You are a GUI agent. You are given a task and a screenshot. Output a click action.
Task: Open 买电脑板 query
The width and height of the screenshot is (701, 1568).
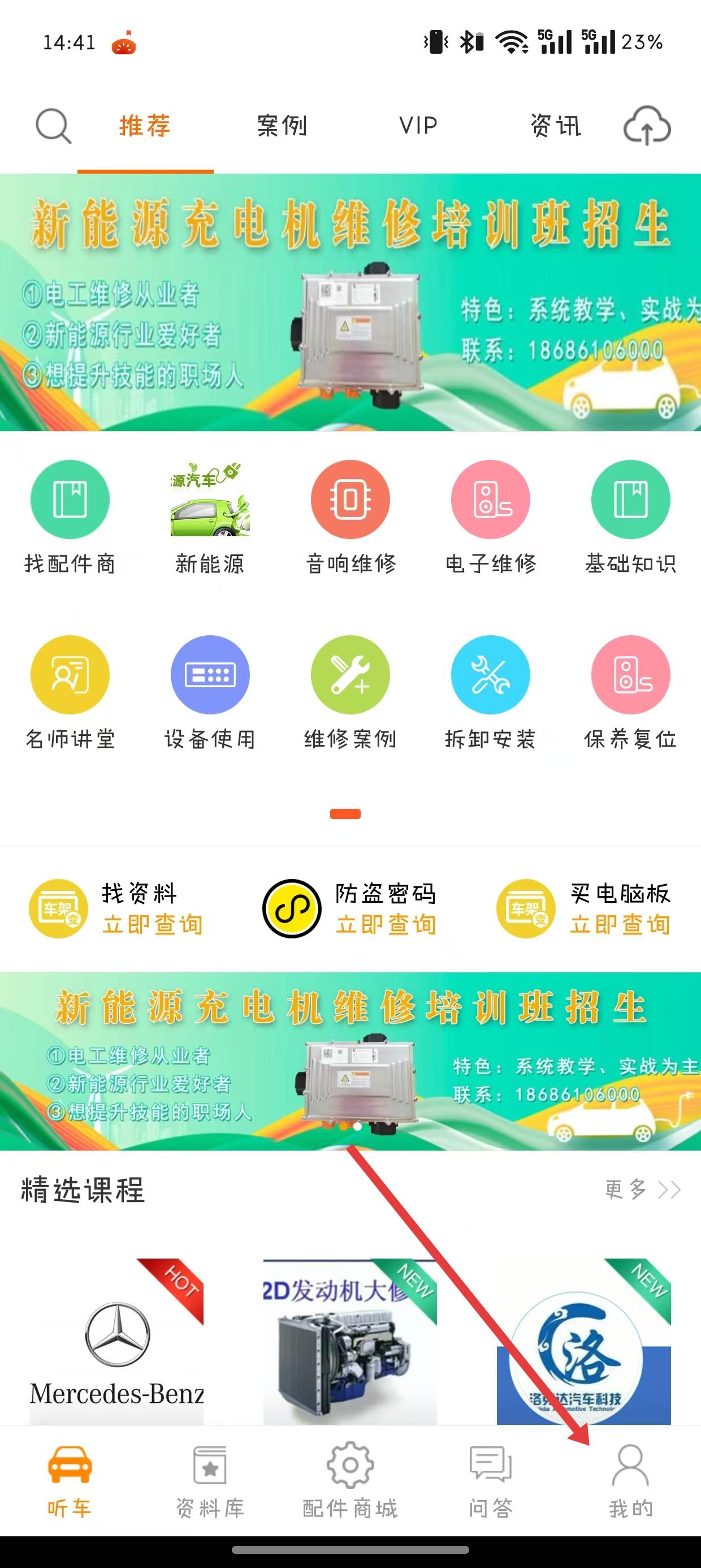pos(584,909)
